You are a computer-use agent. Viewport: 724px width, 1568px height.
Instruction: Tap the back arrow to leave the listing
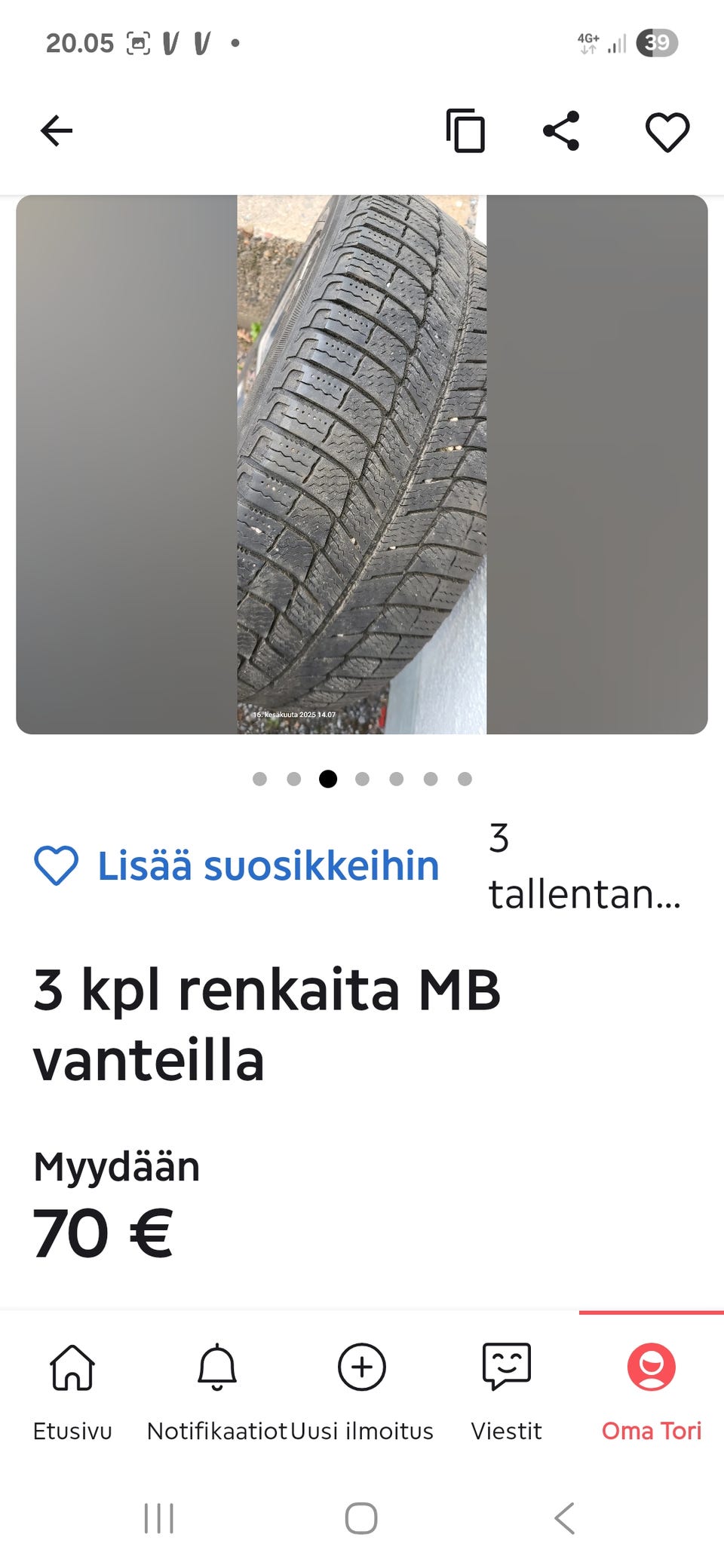pyautogui.click(x=57, y=130)
